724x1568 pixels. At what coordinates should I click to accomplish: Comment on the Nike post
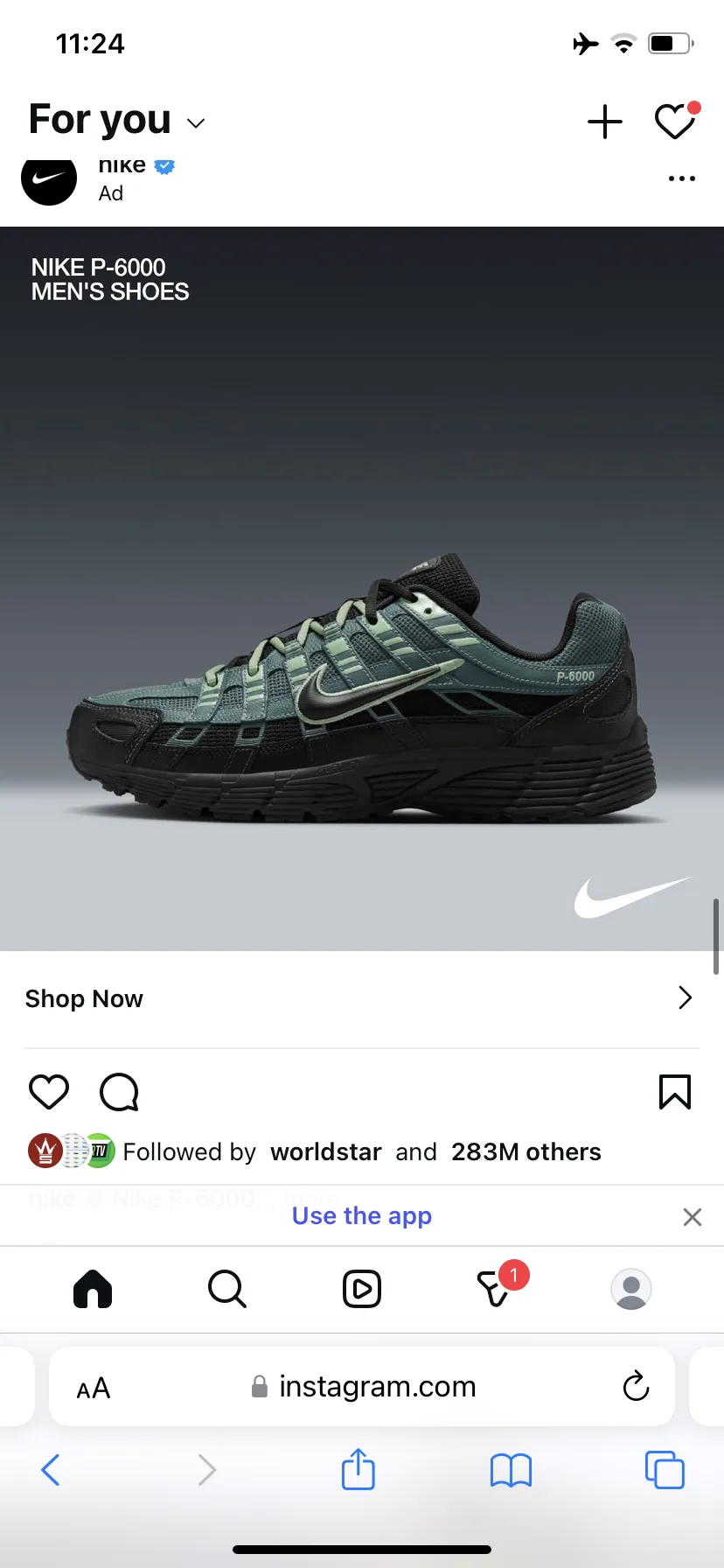point(119,1092)
